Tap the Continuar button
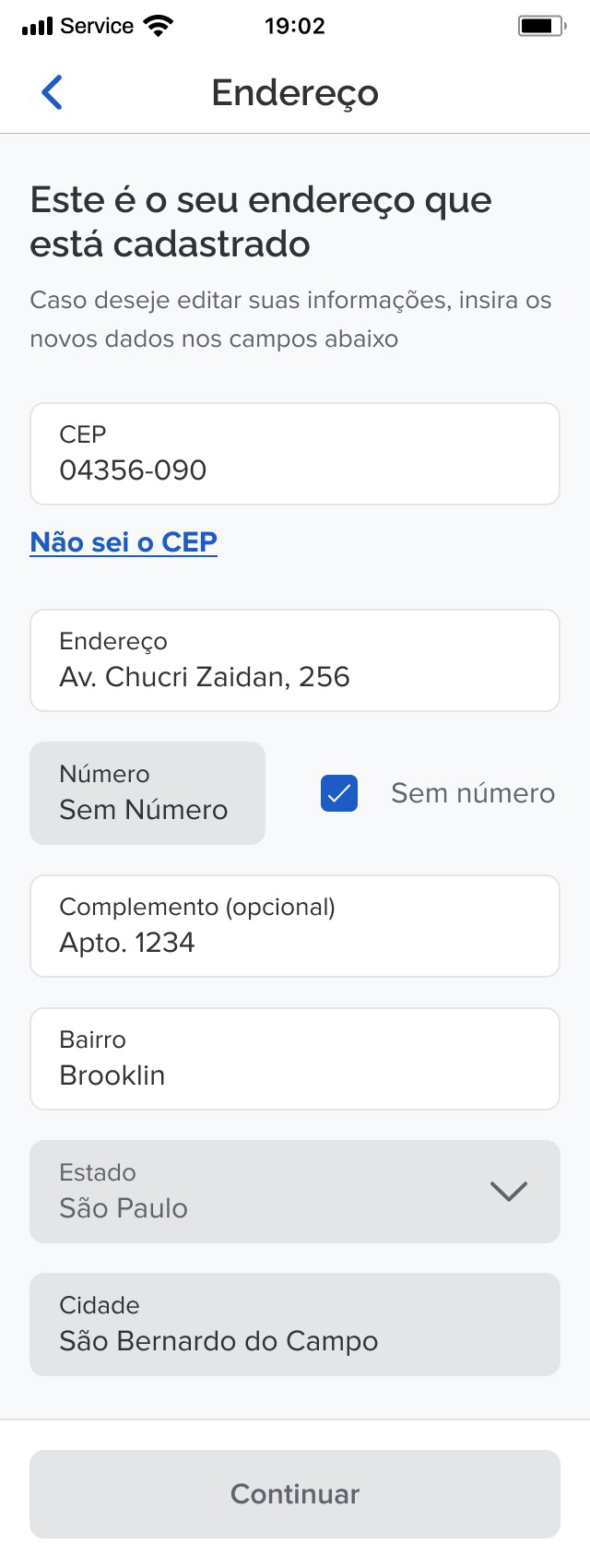 click(x=295, y=1494)
